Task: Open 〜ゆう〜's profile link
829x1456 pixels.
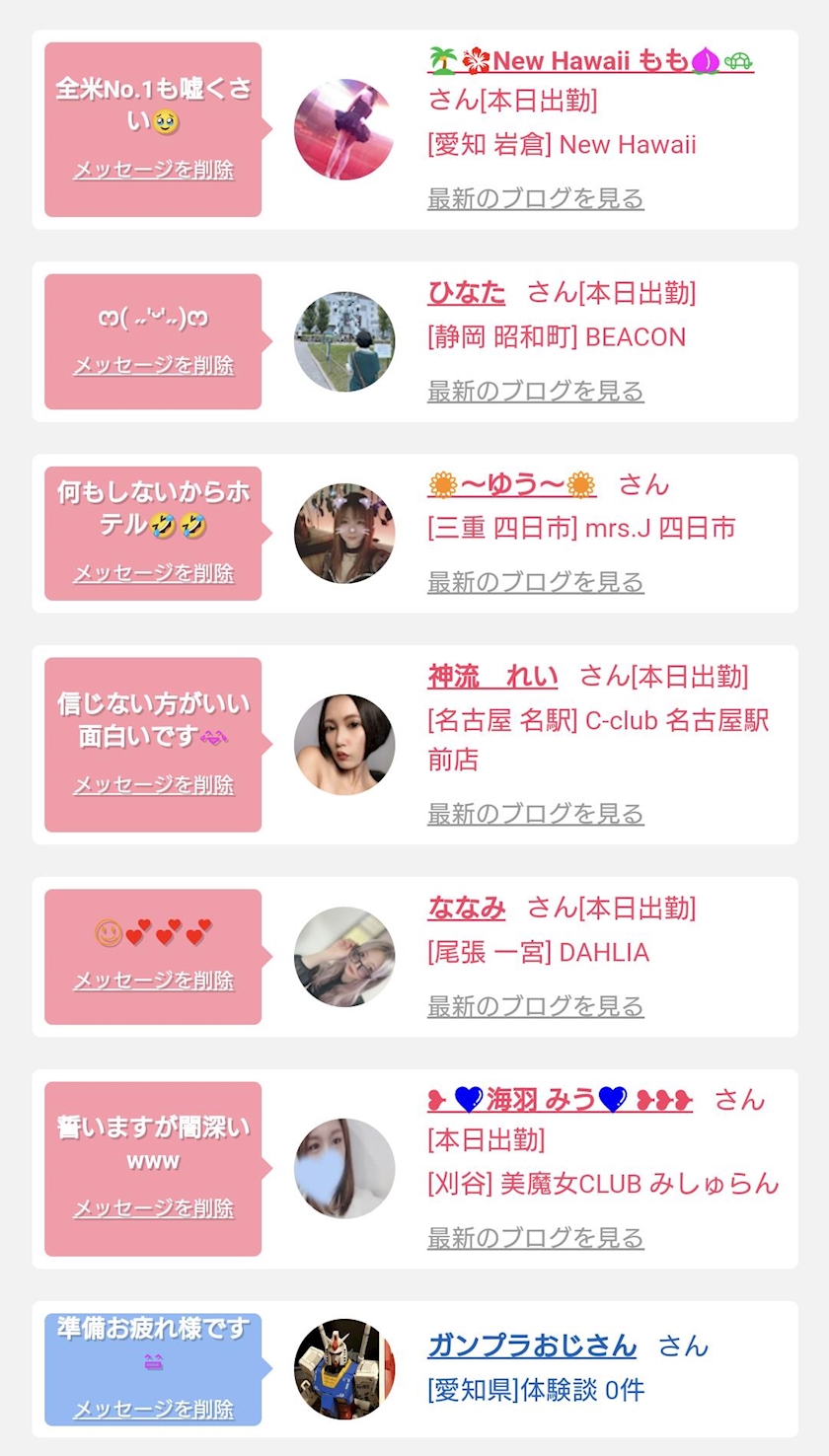Action: click(x=512, y=484)
